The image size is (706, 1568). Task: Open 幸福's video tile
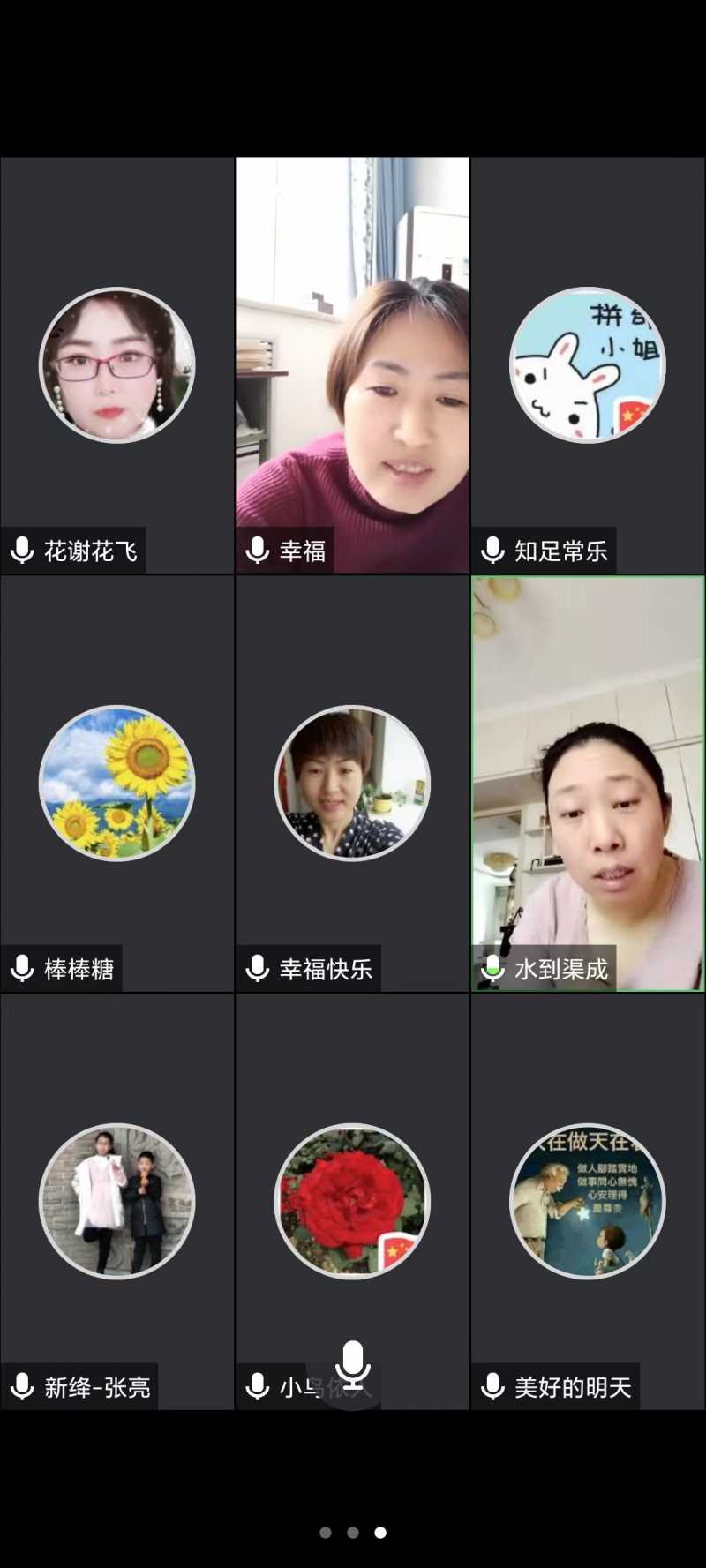pos(352,365)
